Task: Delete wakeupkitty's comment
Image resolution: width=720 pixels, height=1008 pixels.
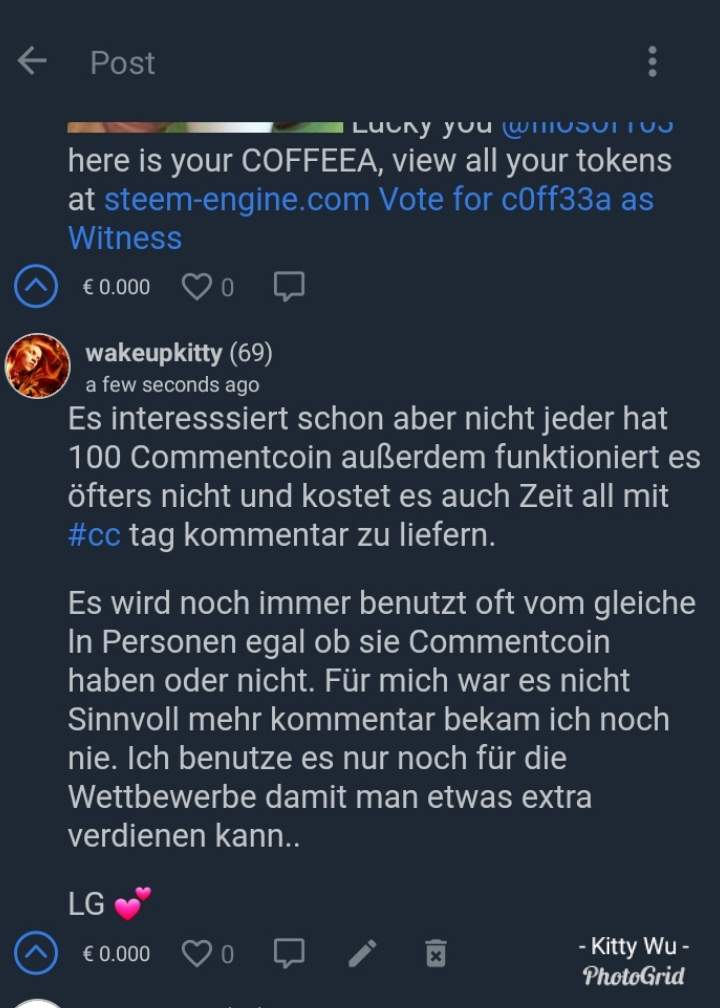Action: point(435,954)
